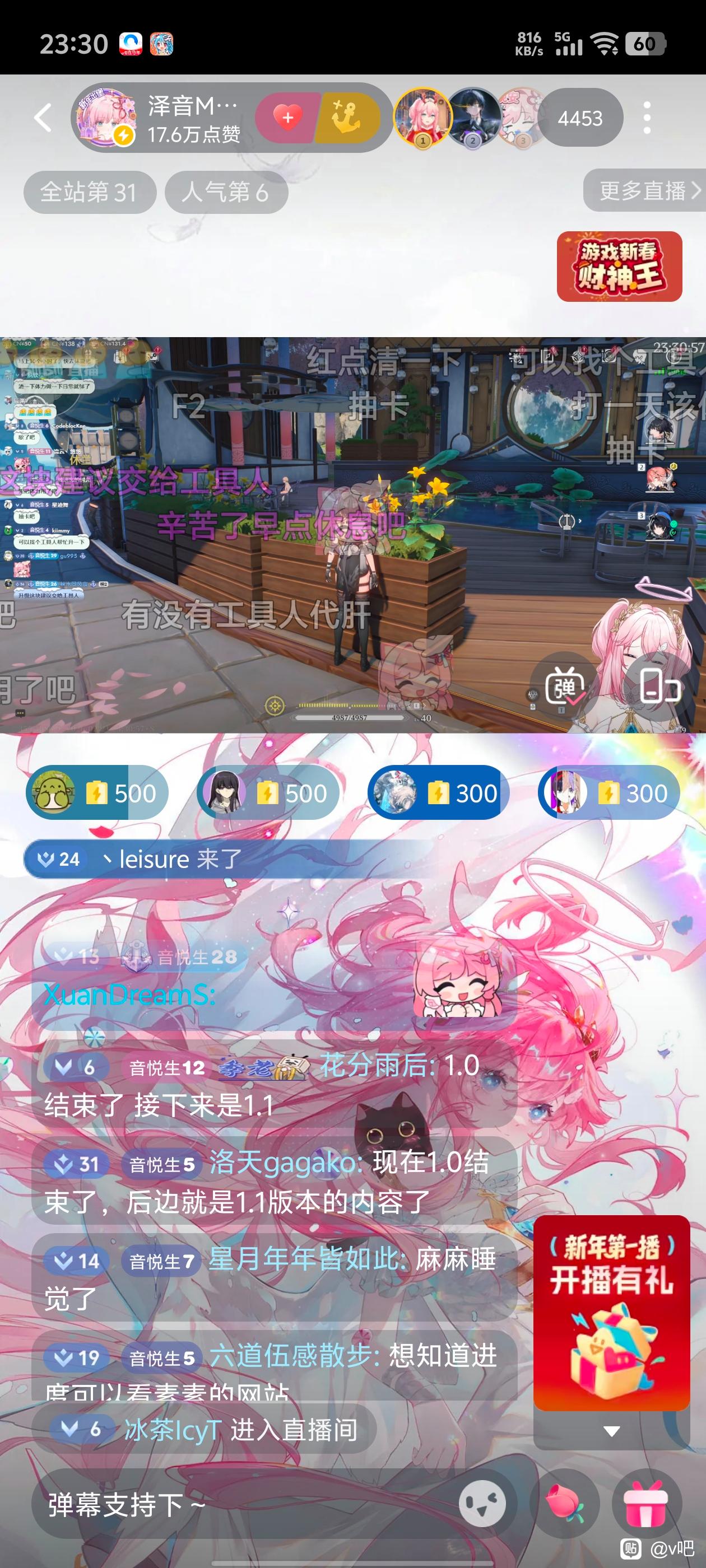Collapse the promo panel with down arrow
Image resolution: width=706 pixels, height=1568 pixels.
click(x=611, y=1431)
